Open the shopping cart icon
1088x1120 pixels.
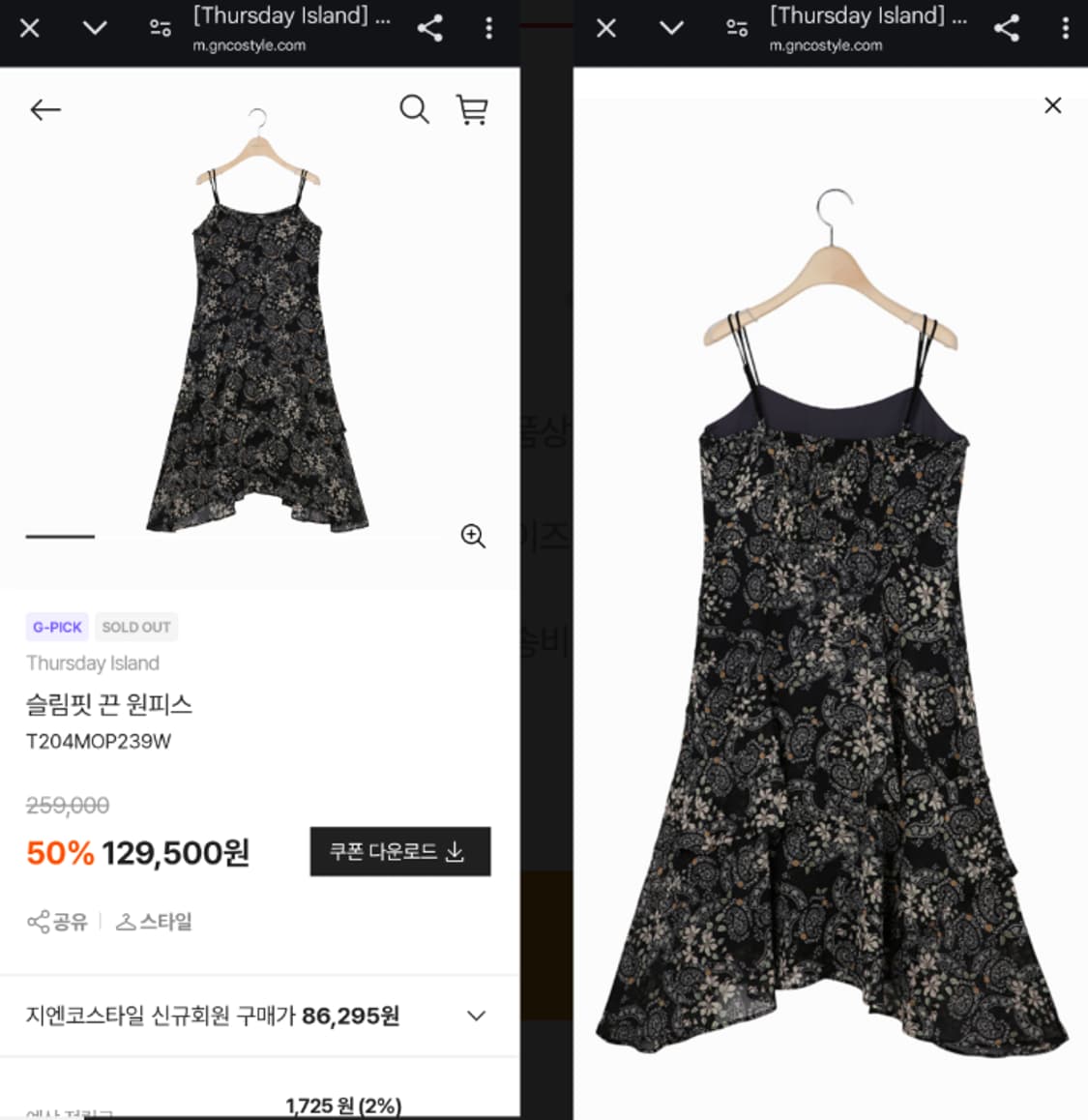click(473, 109)
